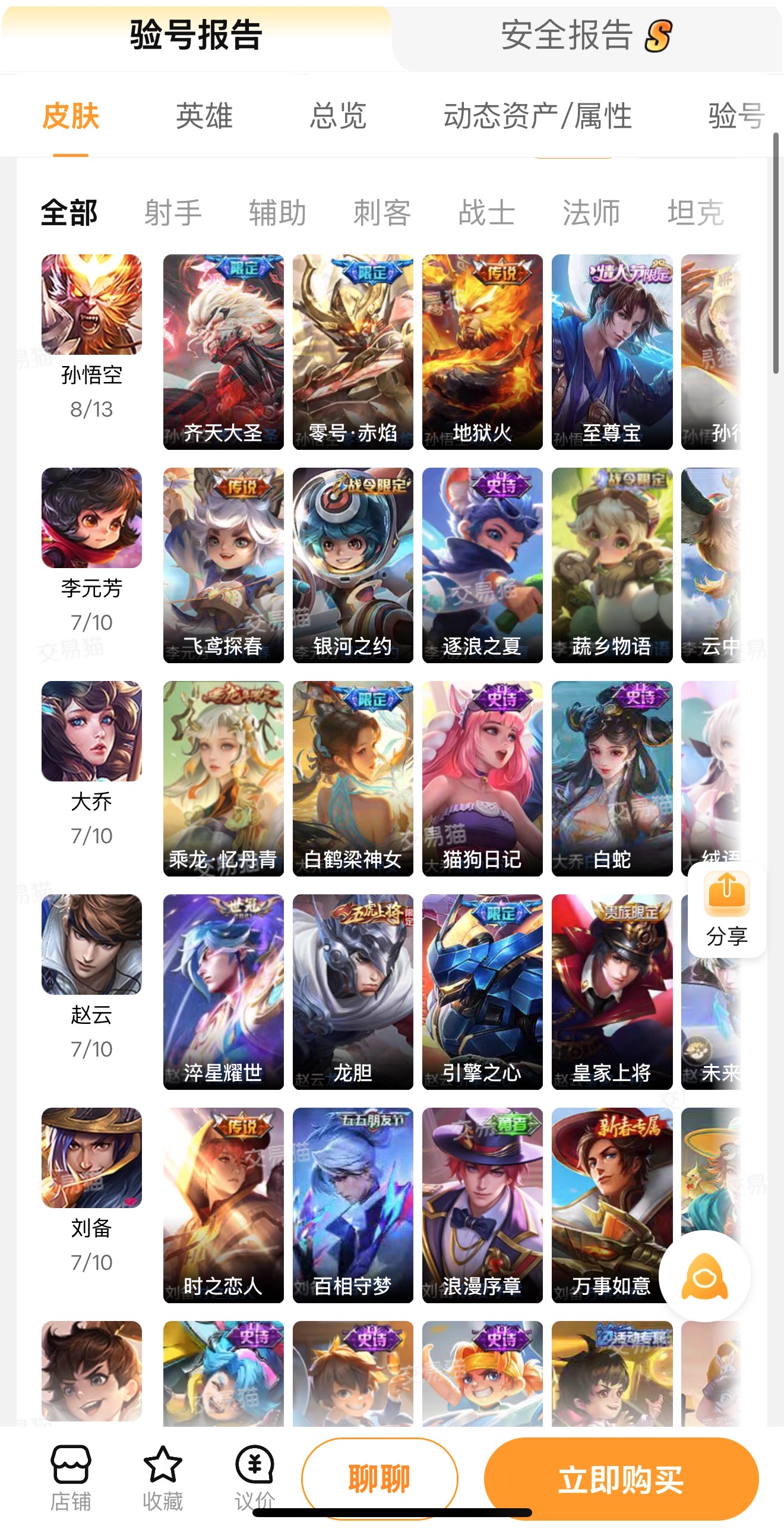Filter skins by 射手
The height and width of the screenshot is (1529, 784).
(173, 213)
